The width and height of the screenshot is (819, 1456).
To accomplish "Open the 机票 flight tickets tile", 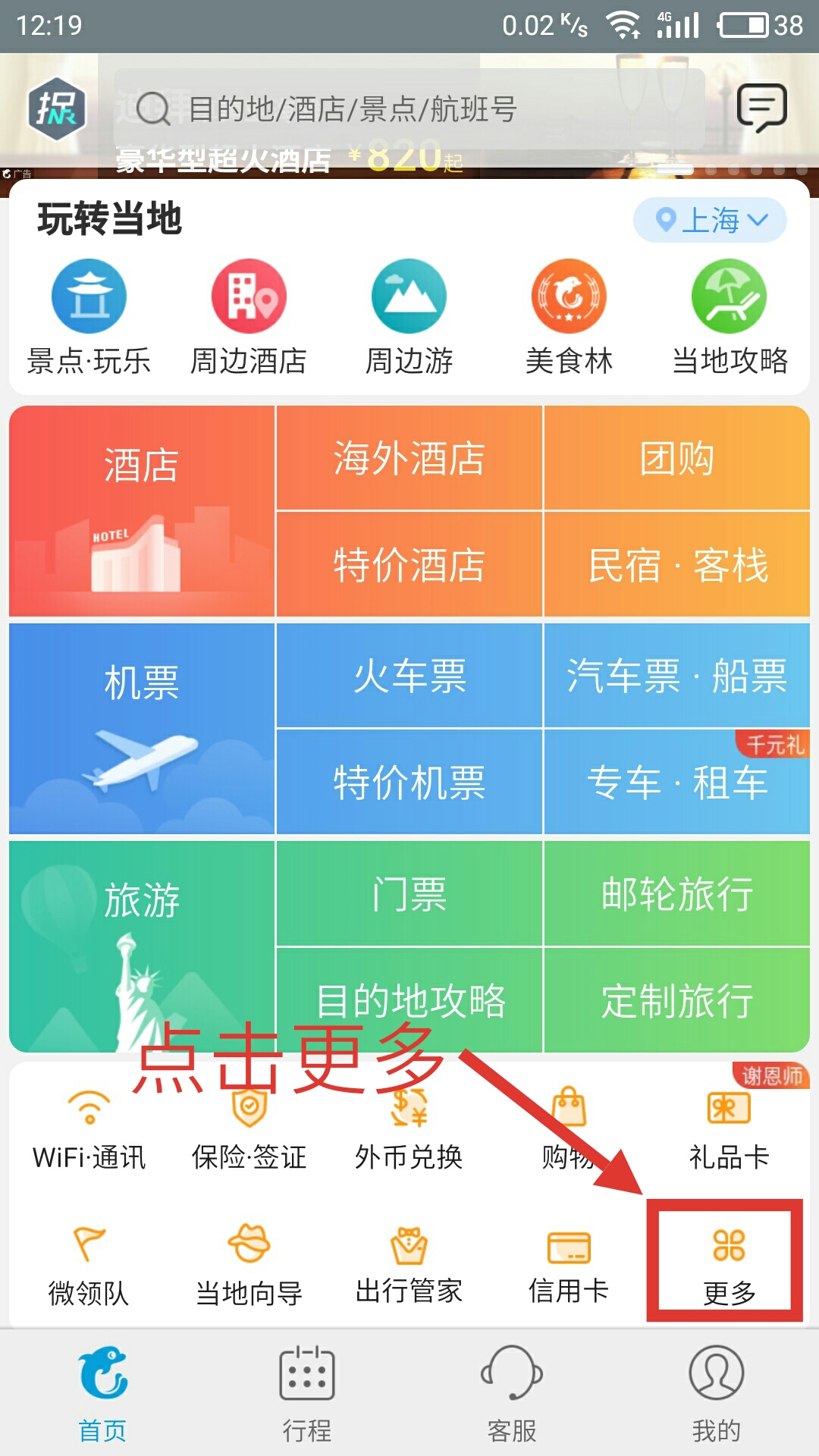I will (x=142, y=728).
